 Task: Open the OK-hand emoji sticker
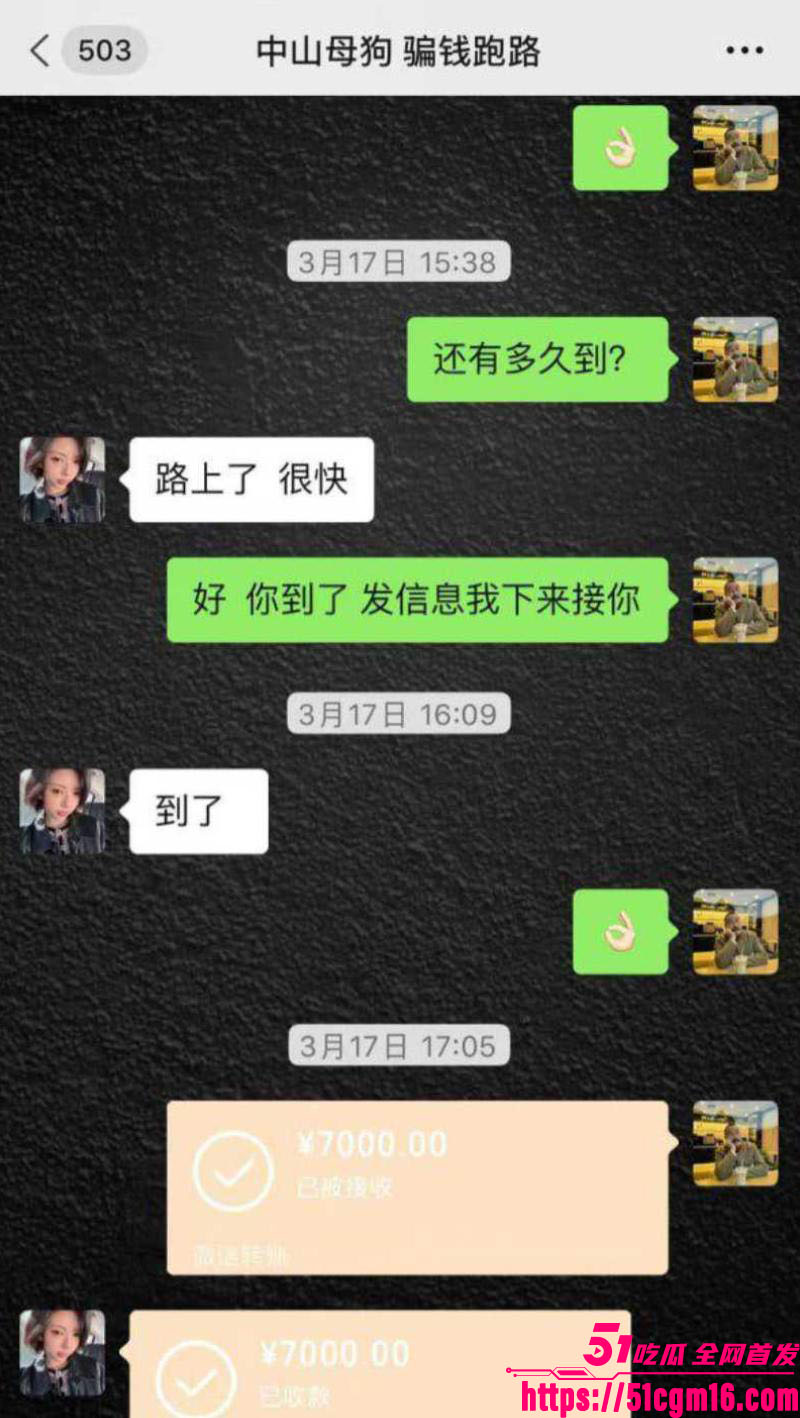[621, 150]
